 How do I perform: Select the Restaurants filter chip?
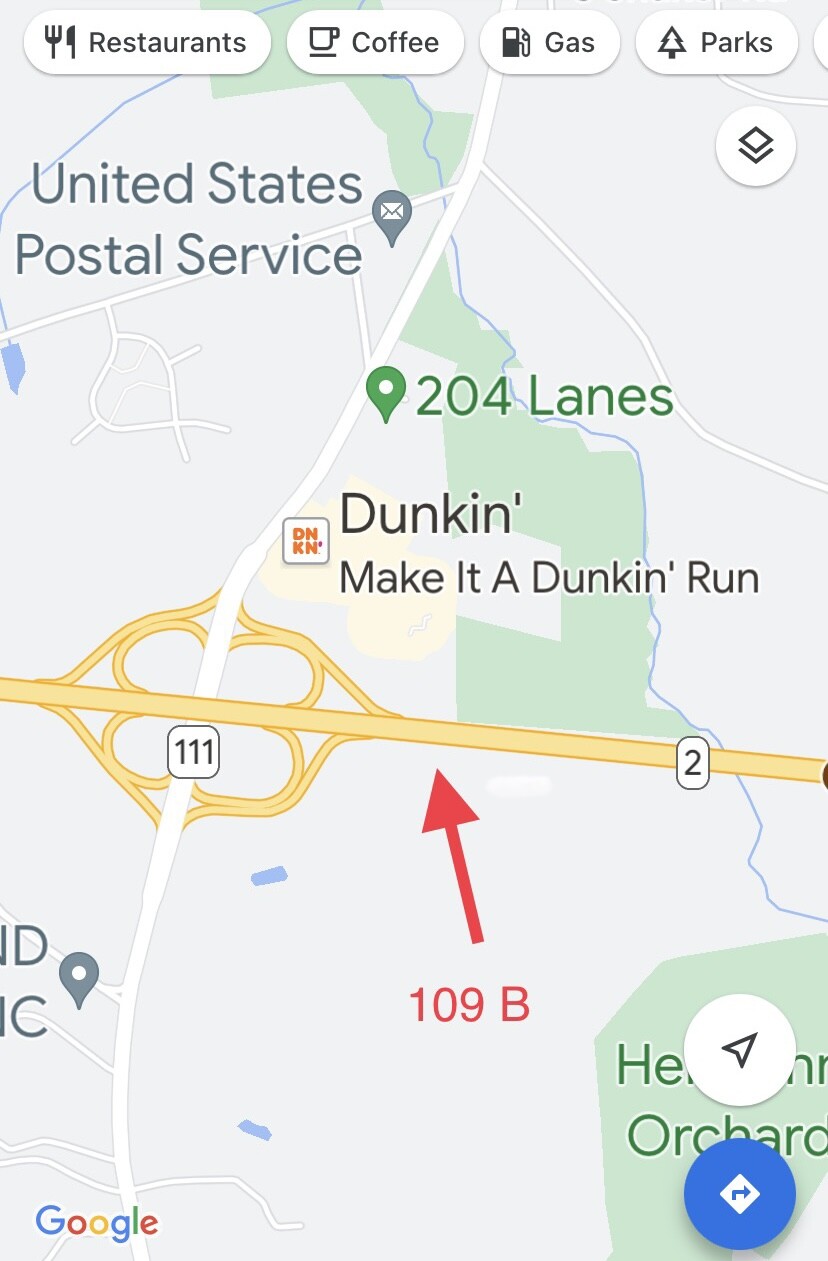pyautogui.click(x=147, y=43)
